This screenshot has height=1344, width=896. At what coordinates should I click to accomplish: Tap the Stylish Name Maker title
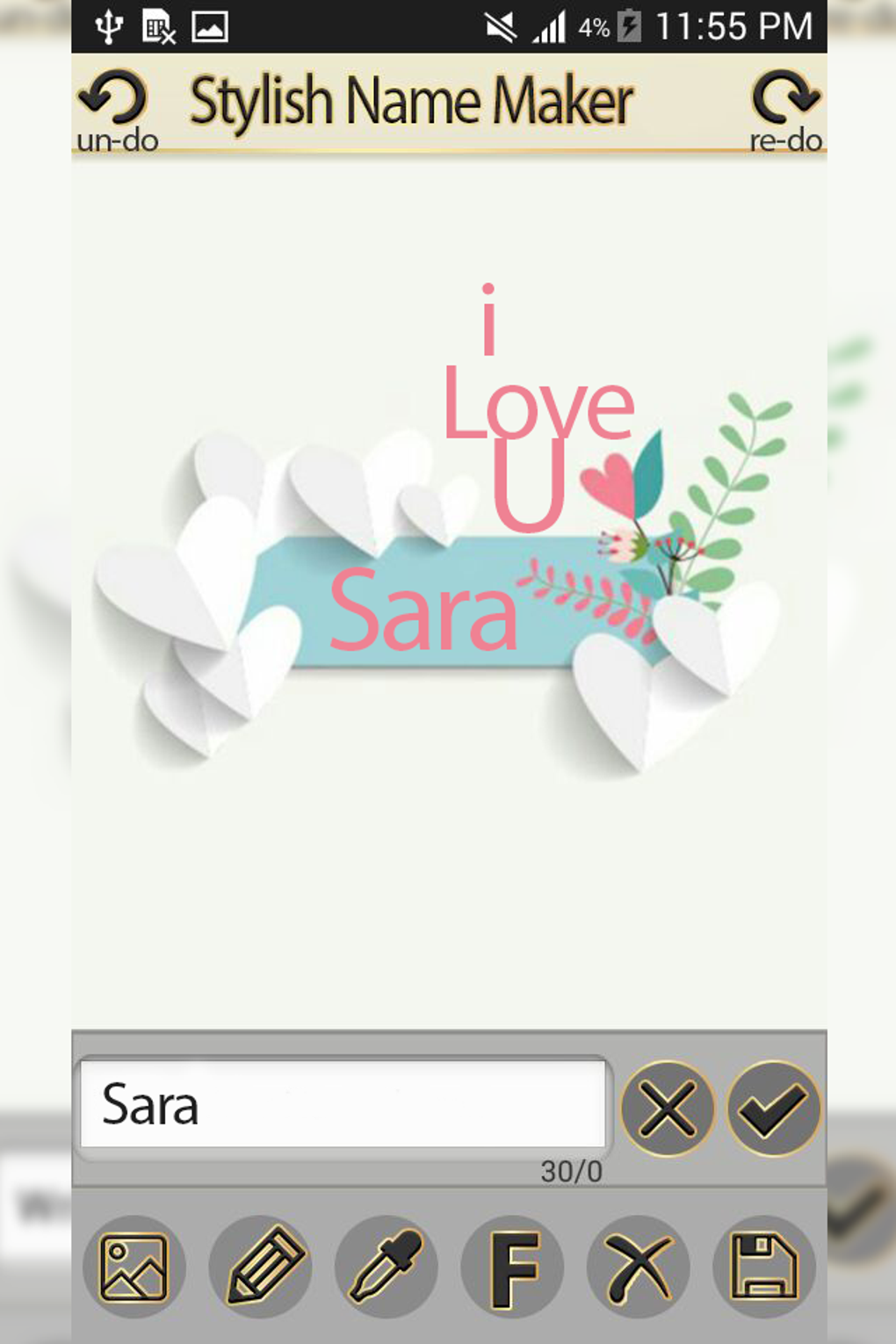pos(412,99)
